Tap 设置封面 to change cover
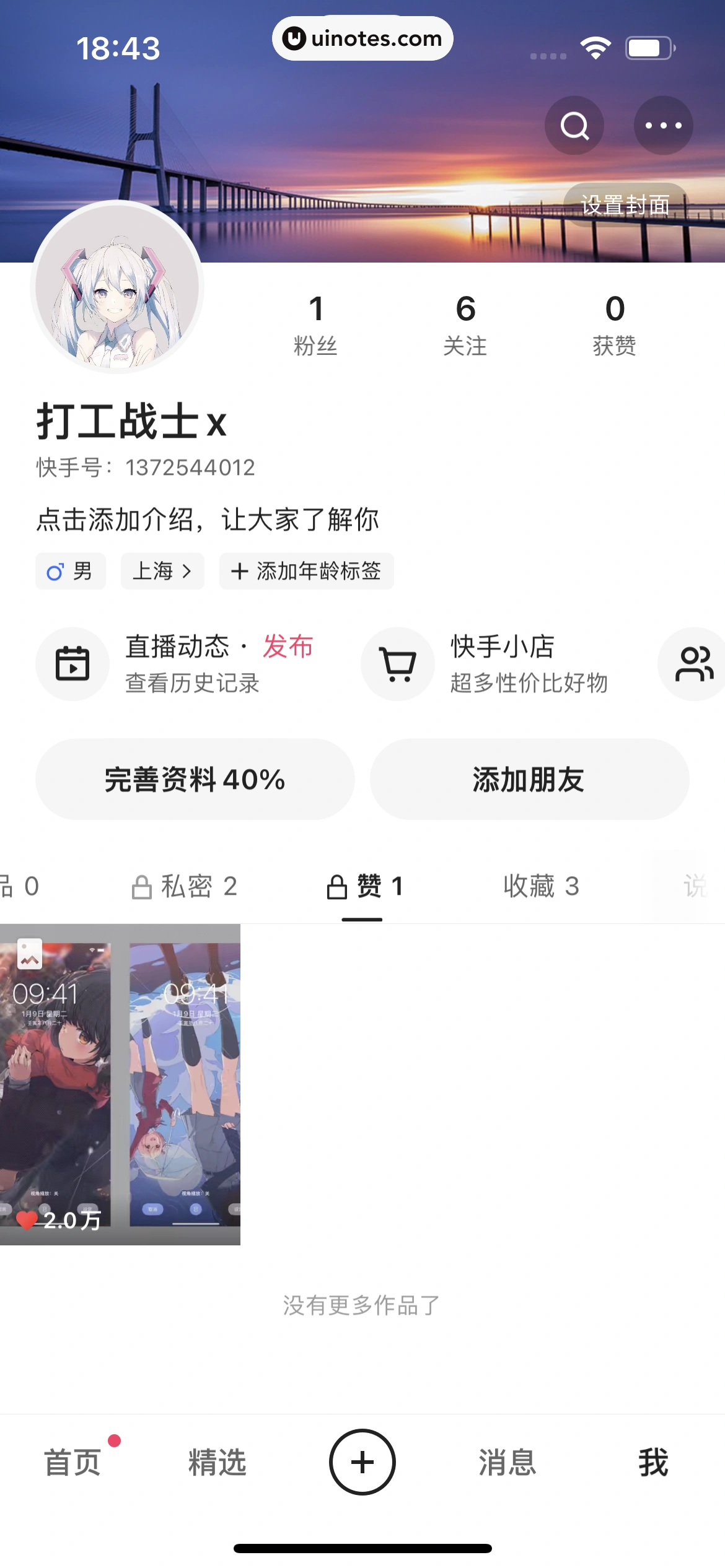 pyautogui.click(x=625, y=205)
